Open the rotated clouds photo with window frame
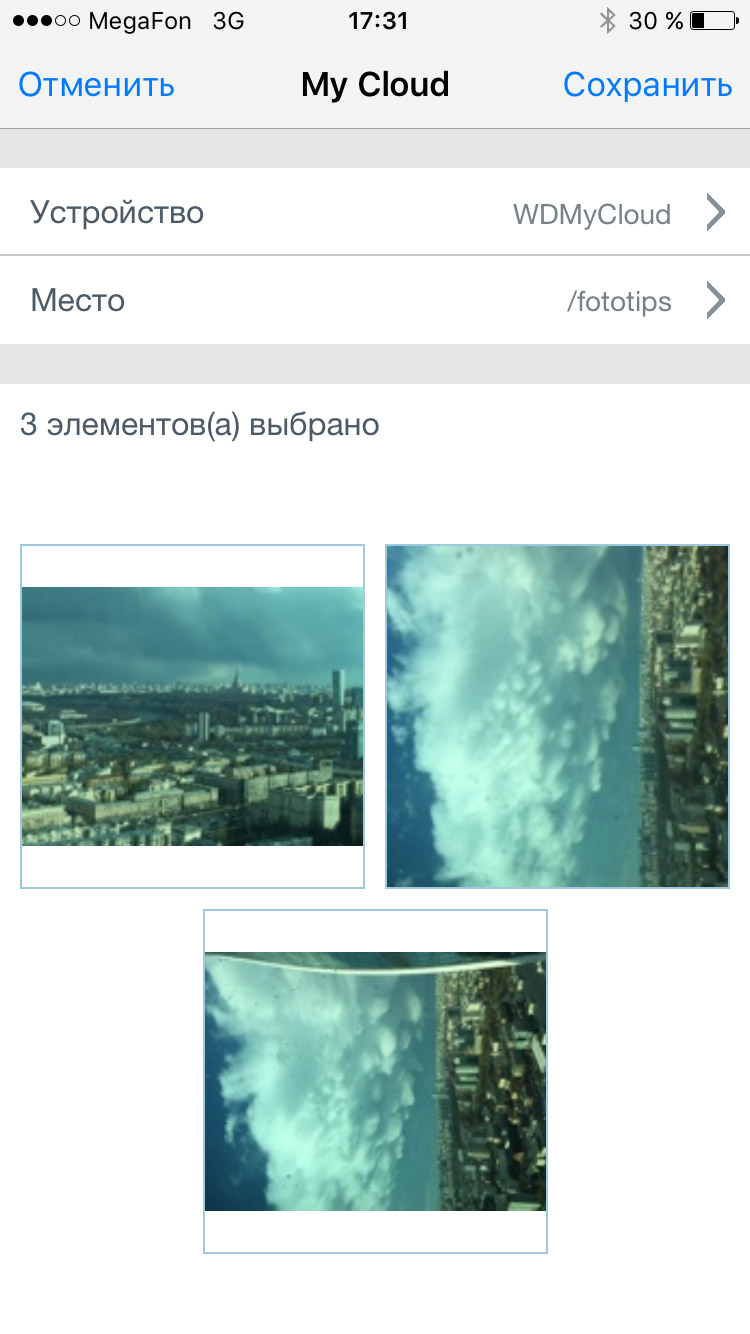This screenshot has height=1334, width=750. [375, 1081]
